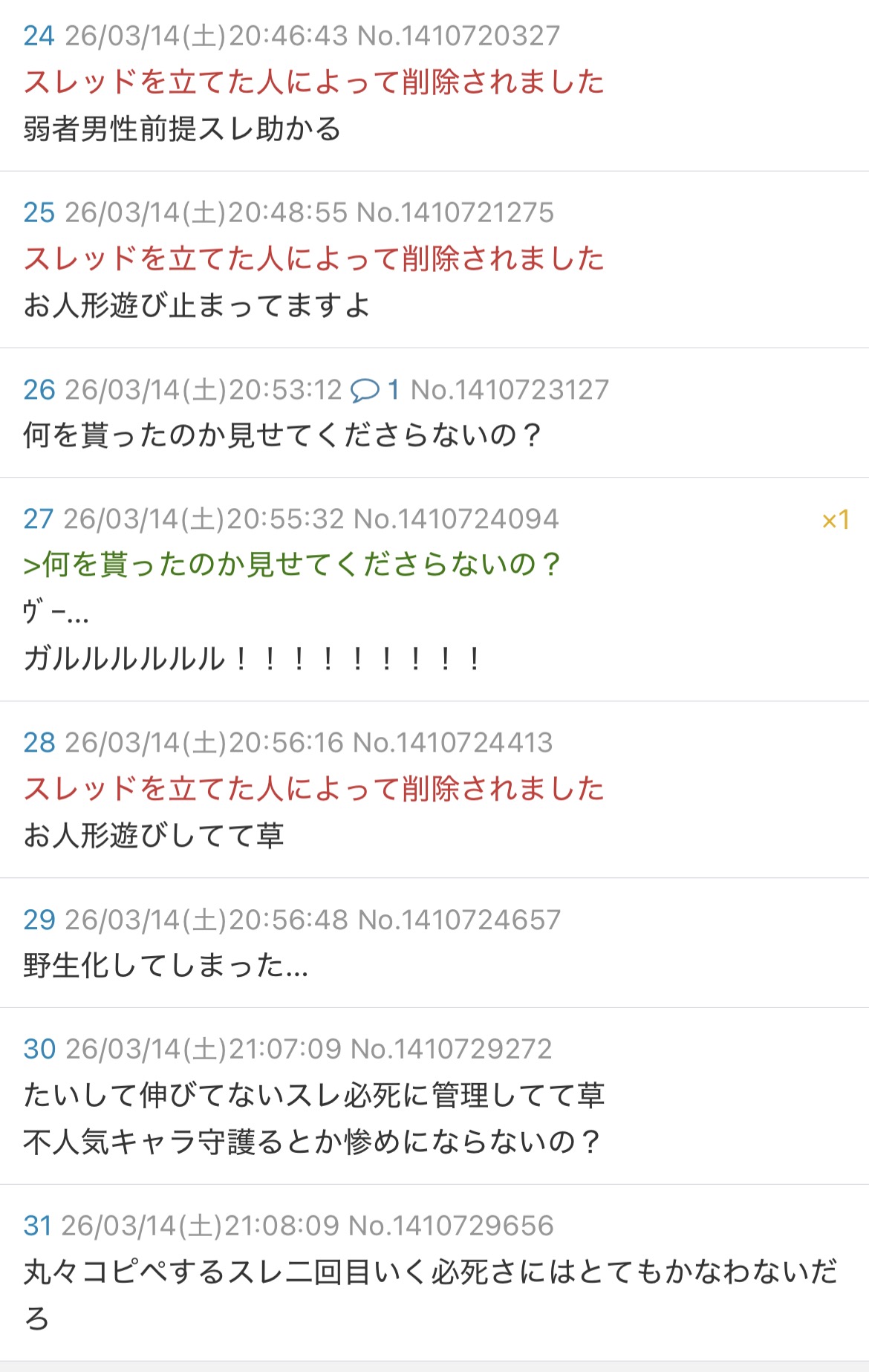Select post number 29
This screenshot has height=1372, width=869.
[x=39, y=920]
